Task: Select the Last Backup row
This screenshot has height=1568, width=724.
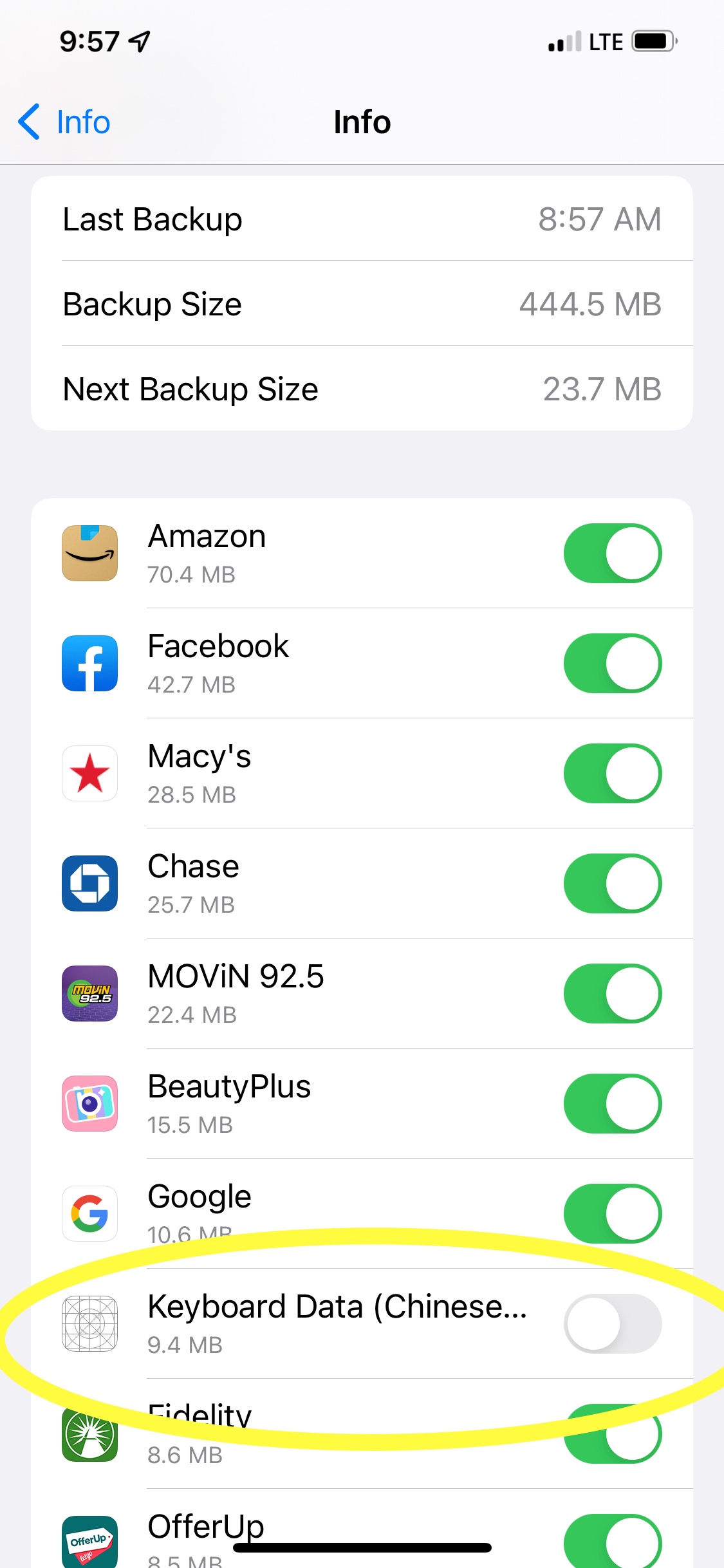Action: (x=362, y=219)
